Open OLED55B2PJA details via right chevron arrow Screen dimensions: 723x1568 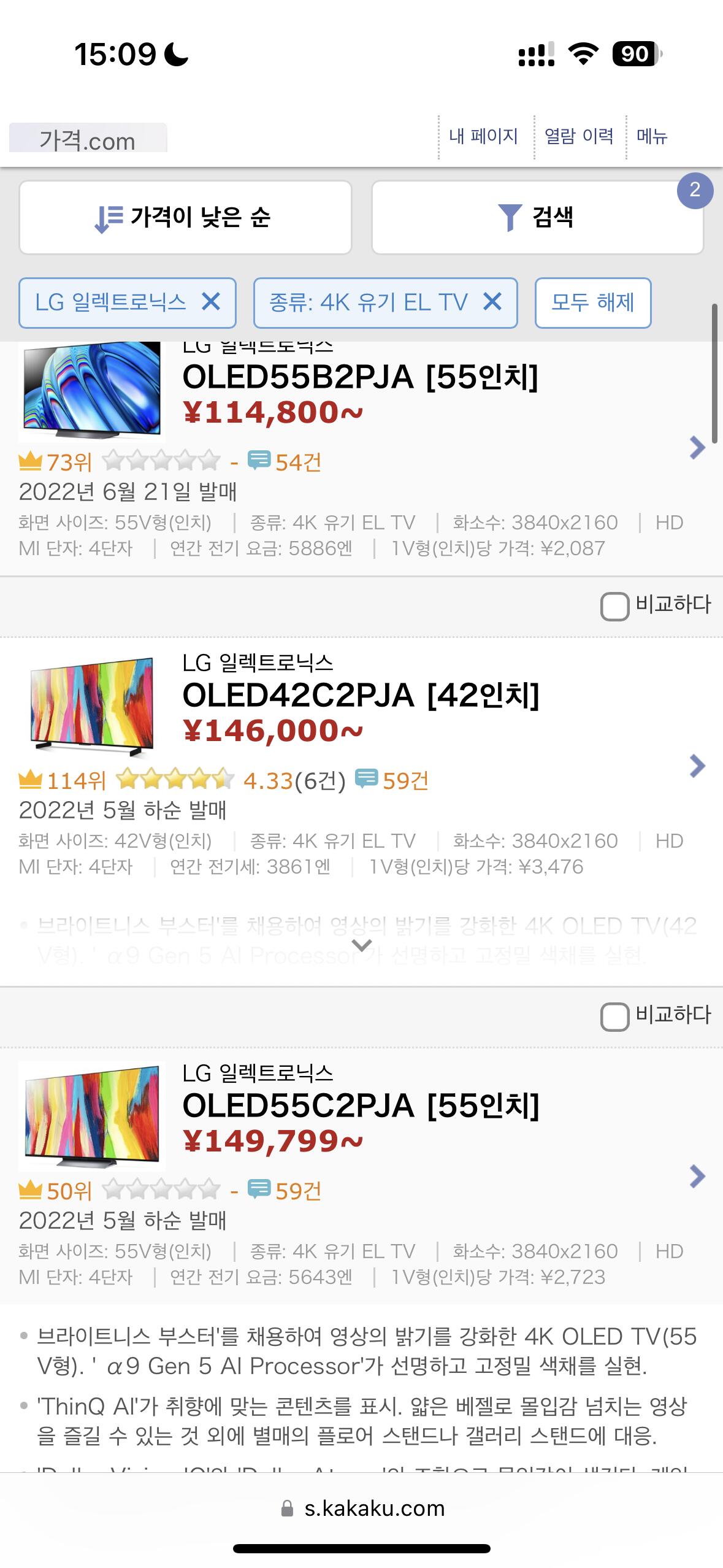pyautogui.click(x=696, y=447)
